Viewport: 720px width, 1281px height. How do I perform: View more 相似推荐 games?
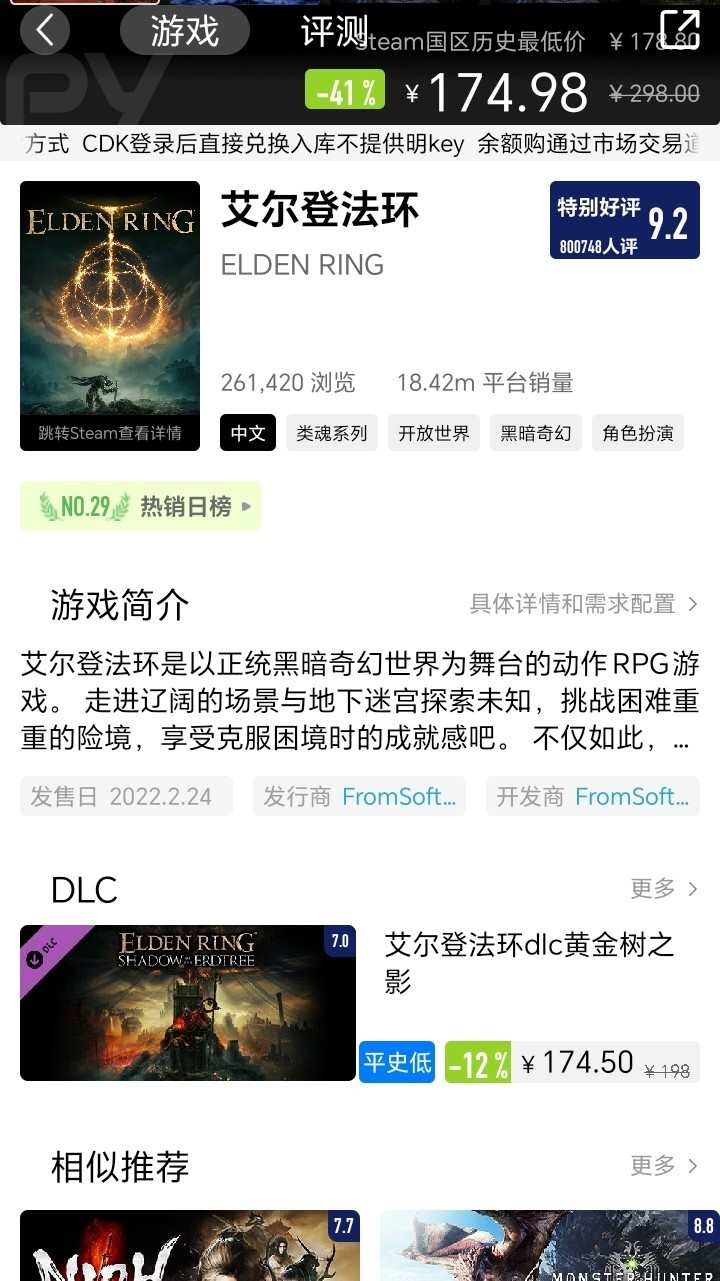pyautogui.click(x=664, y=1165)
